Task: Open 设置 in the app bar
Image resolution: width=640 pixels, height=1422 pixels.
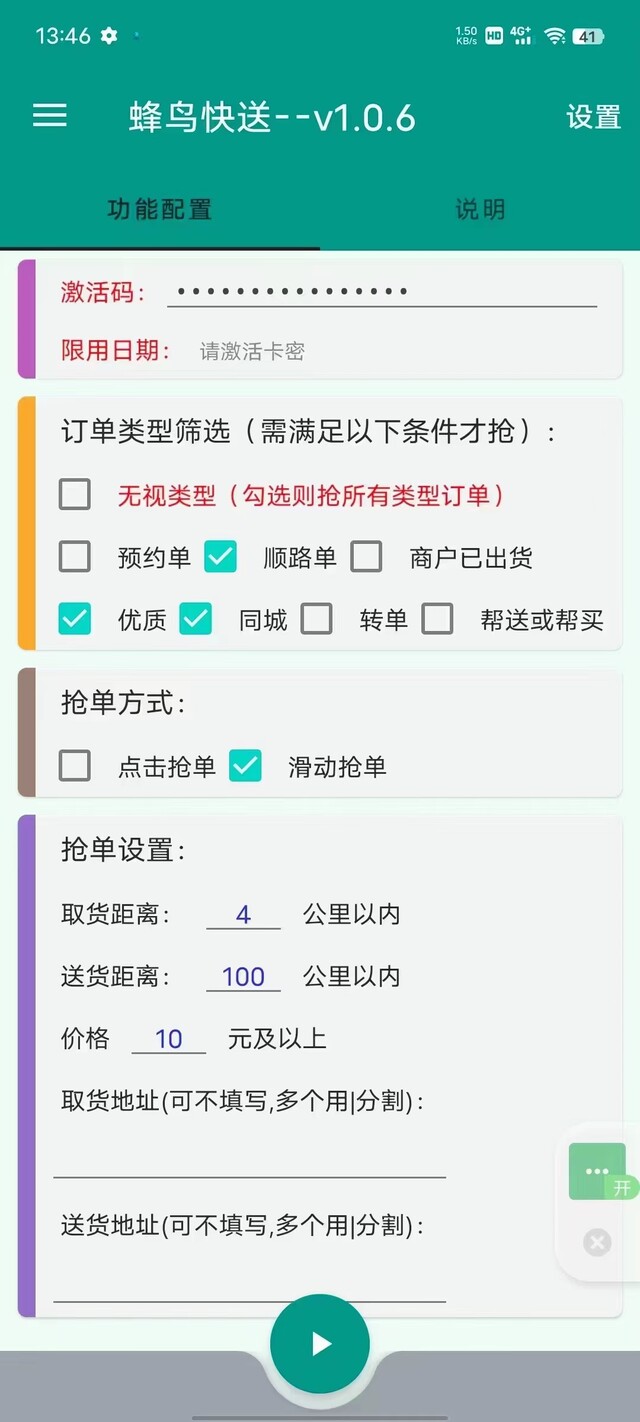Action: point(593,117)
